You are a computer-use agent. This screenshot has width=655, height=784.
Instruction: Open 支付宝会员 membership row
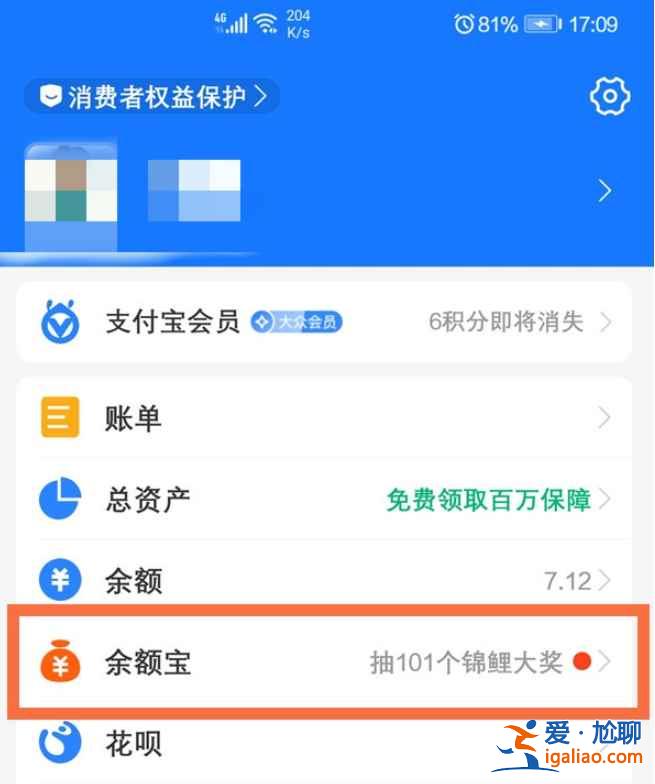(324, 322)
